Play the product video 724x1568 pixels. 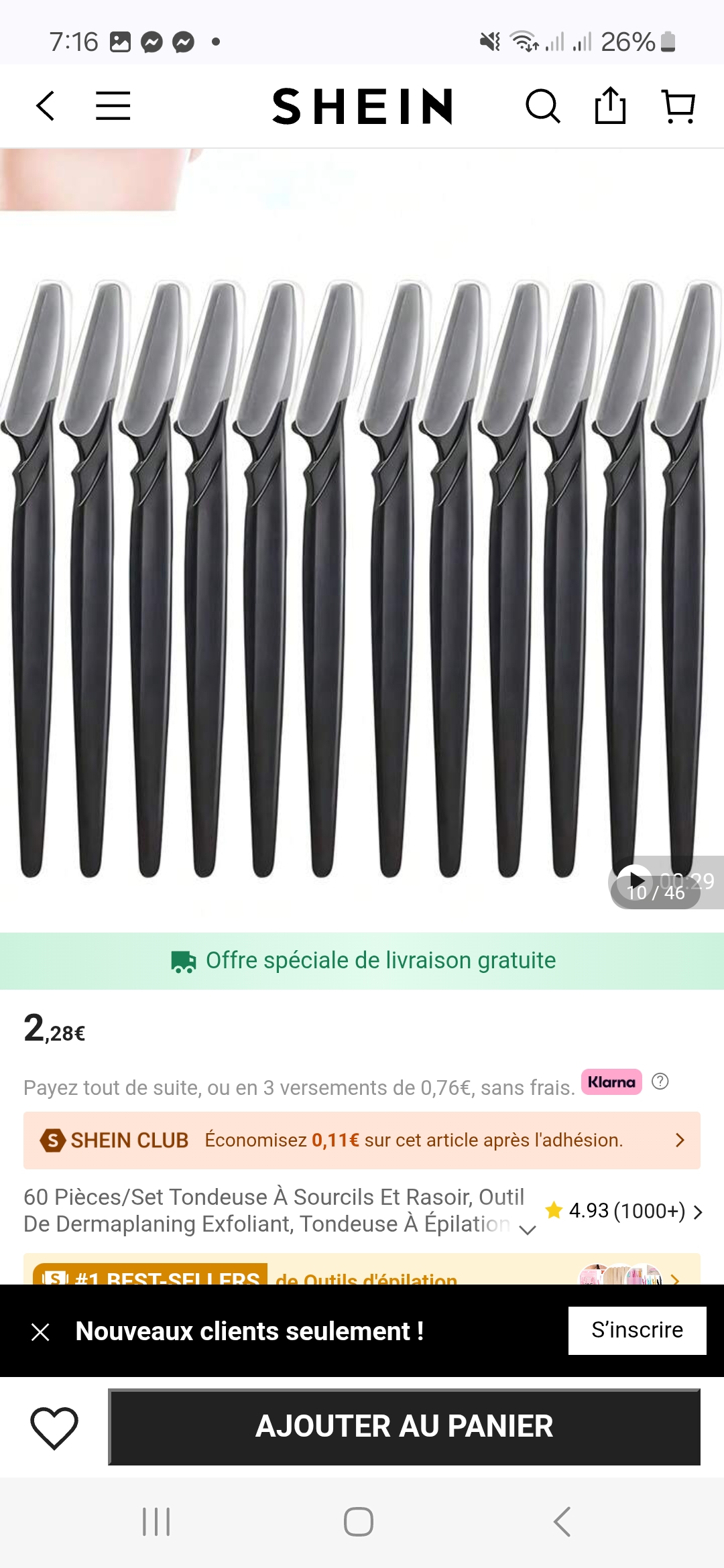[x=635, y=880]
